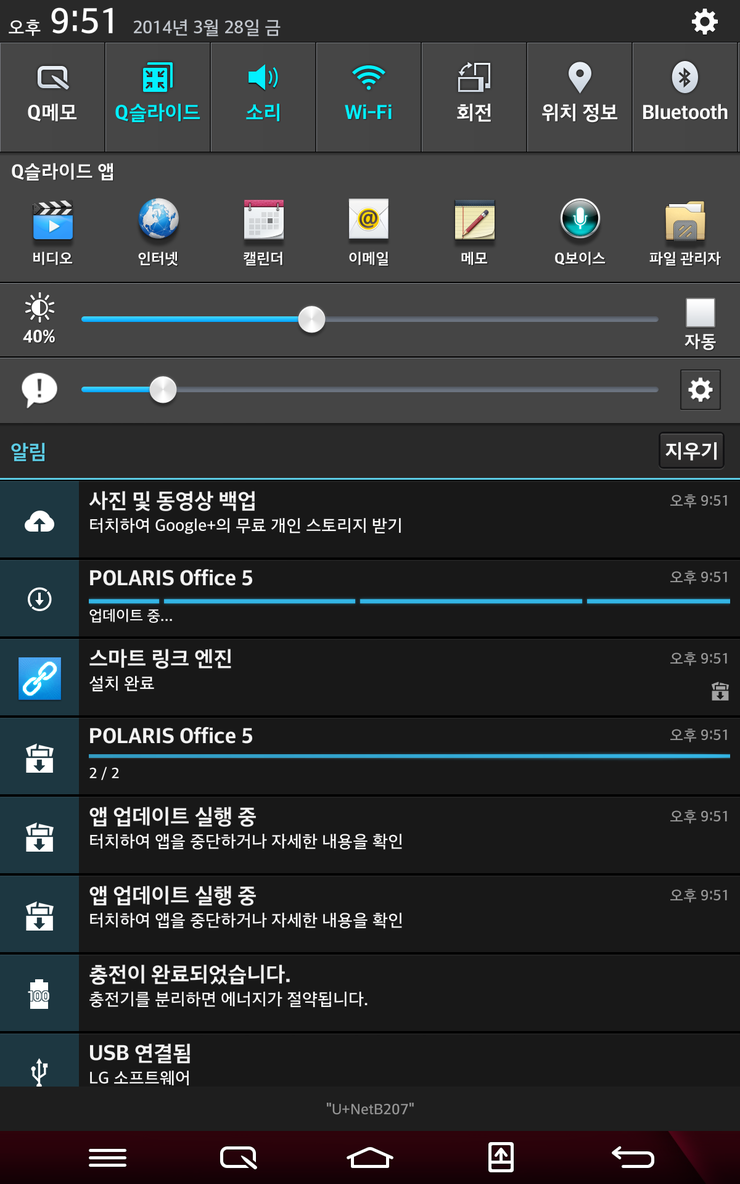The height and width of the screenshot is (1184, 740).
Task: Open the 스마트 링크 엔진 notification
Action: pyautogui.click(x=370, y=677)
